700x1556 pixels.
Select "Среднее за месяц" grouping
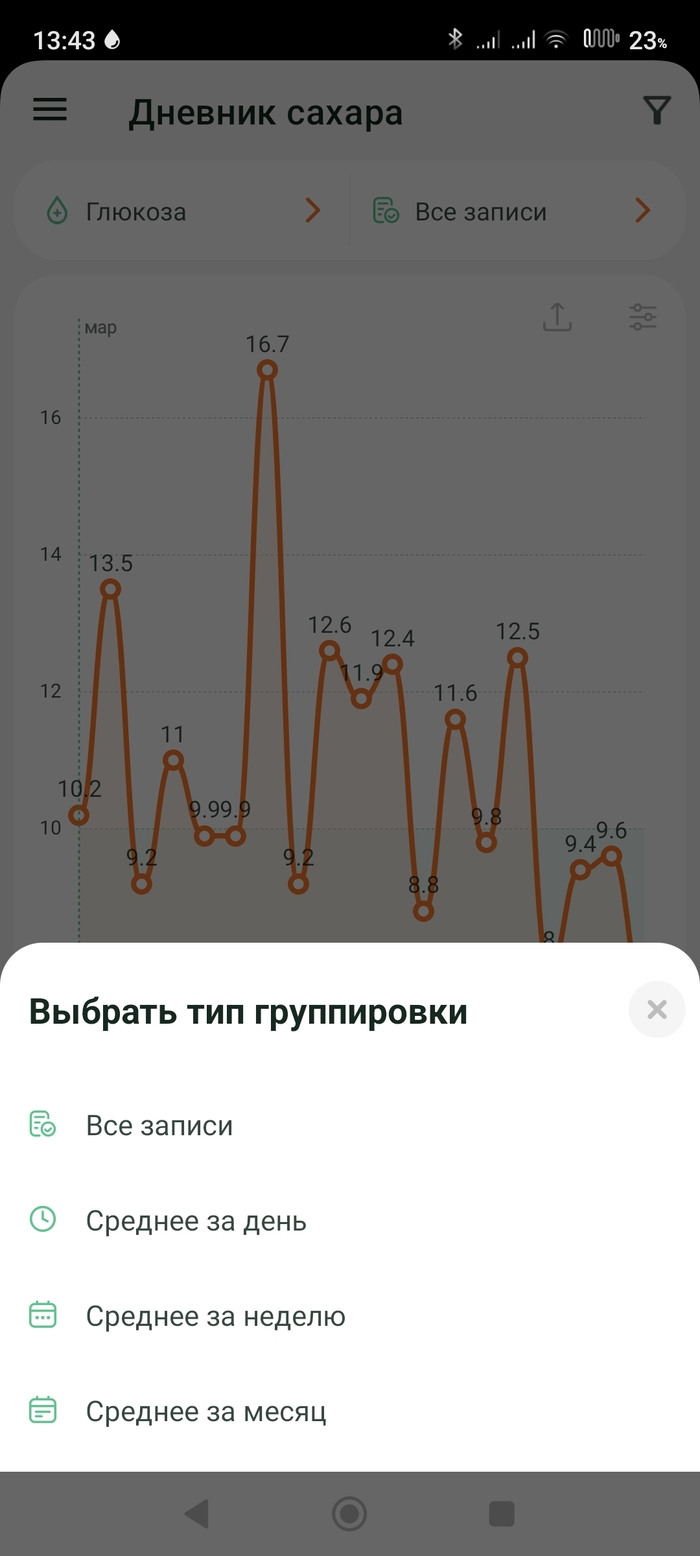(x=206, y=1411)
